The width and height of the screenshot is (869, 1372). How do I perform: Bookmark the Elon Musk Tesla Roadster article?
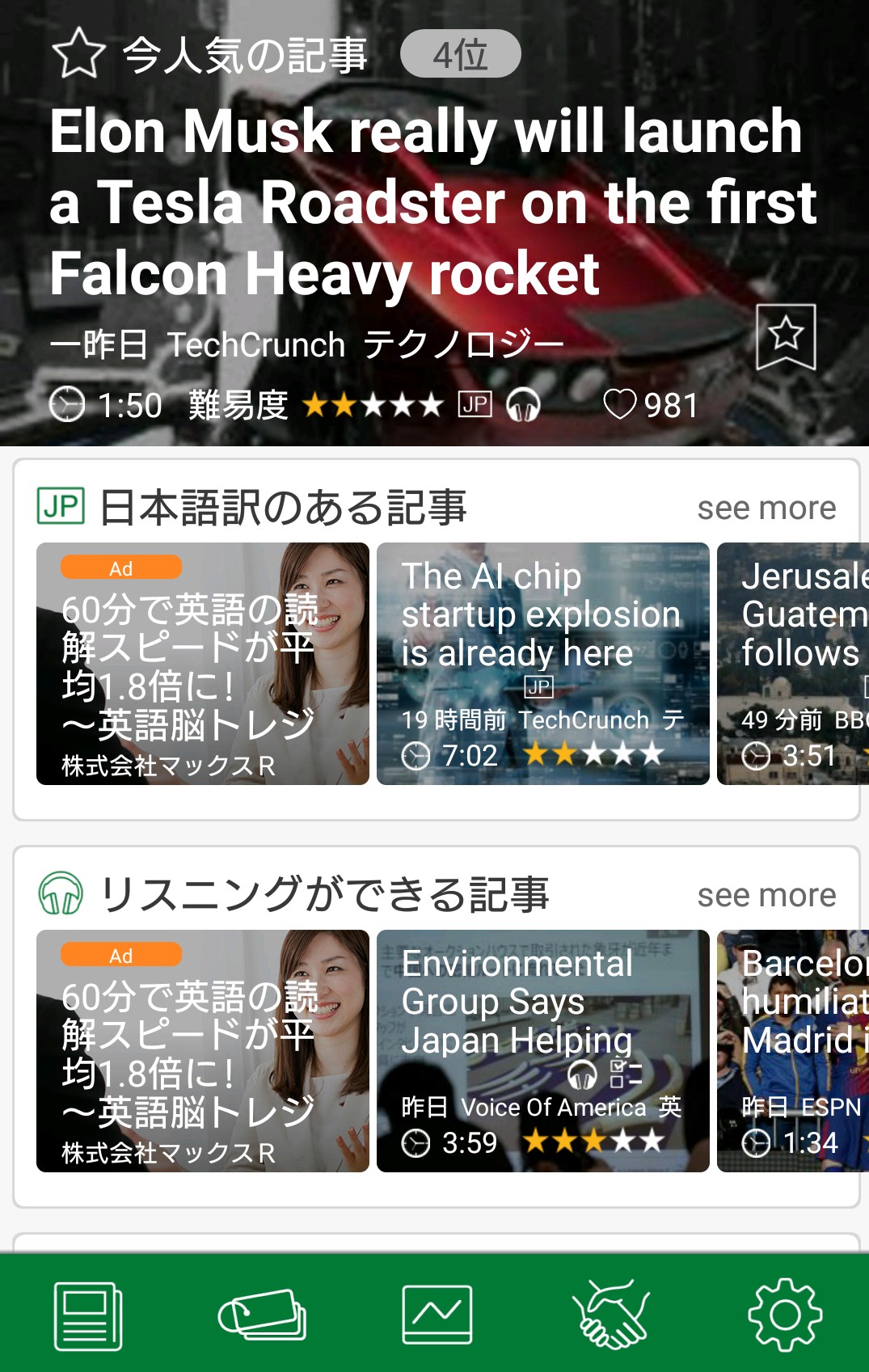click(785, 336)
